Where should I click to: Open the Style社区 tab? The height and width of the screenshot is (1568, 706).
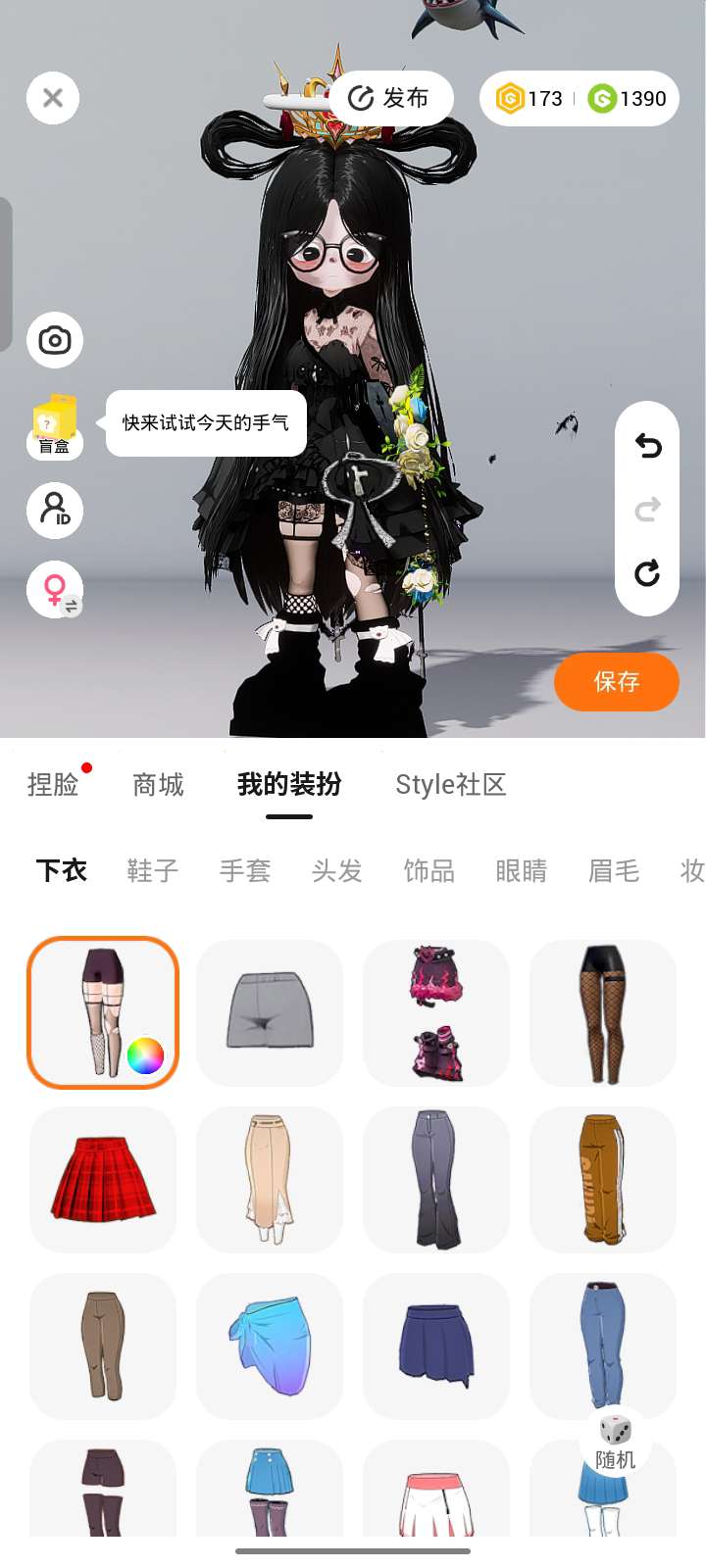point(450,785)
